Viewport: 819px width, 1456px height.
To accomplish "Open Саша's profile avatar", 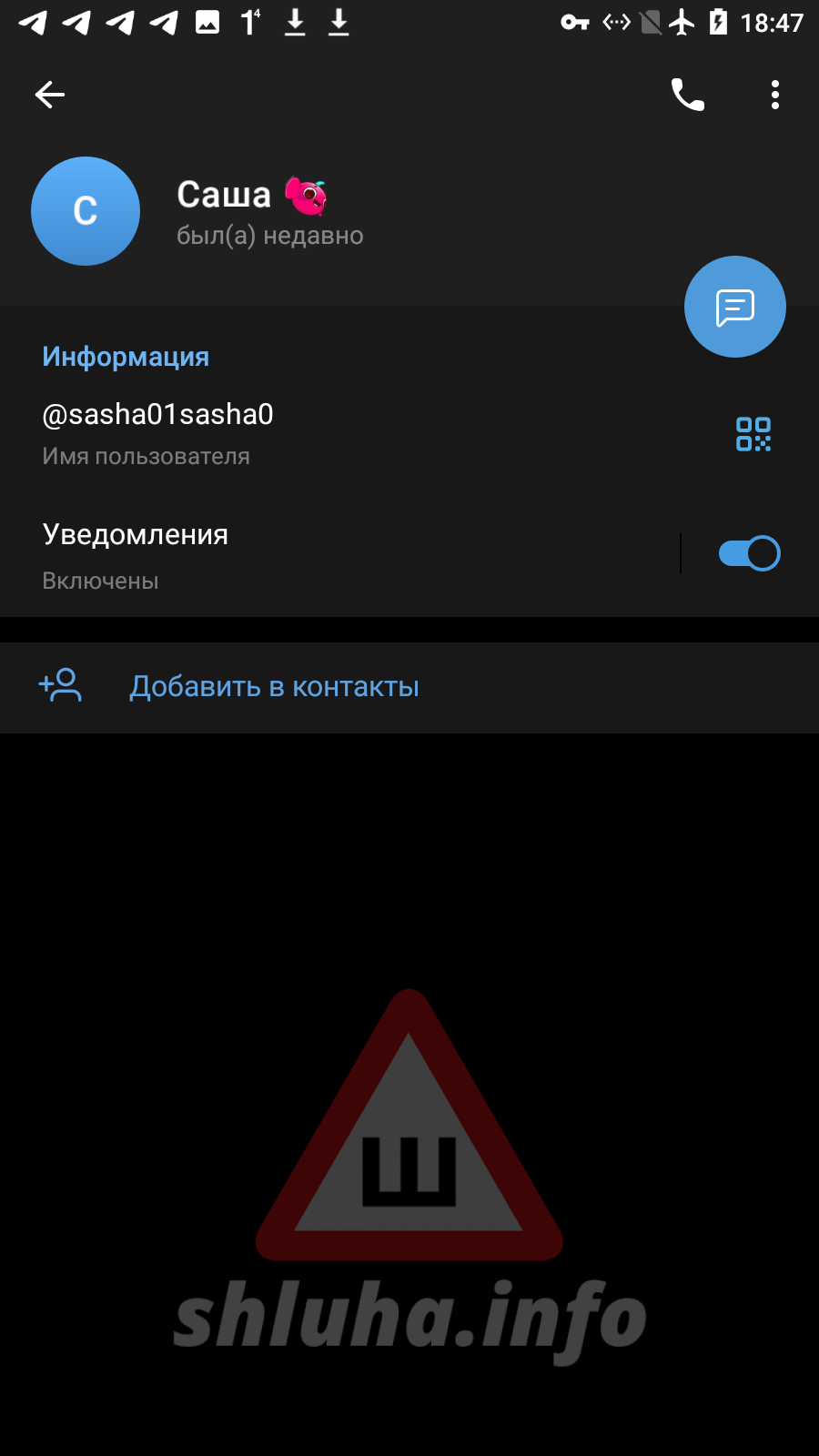I will [86, 211].
